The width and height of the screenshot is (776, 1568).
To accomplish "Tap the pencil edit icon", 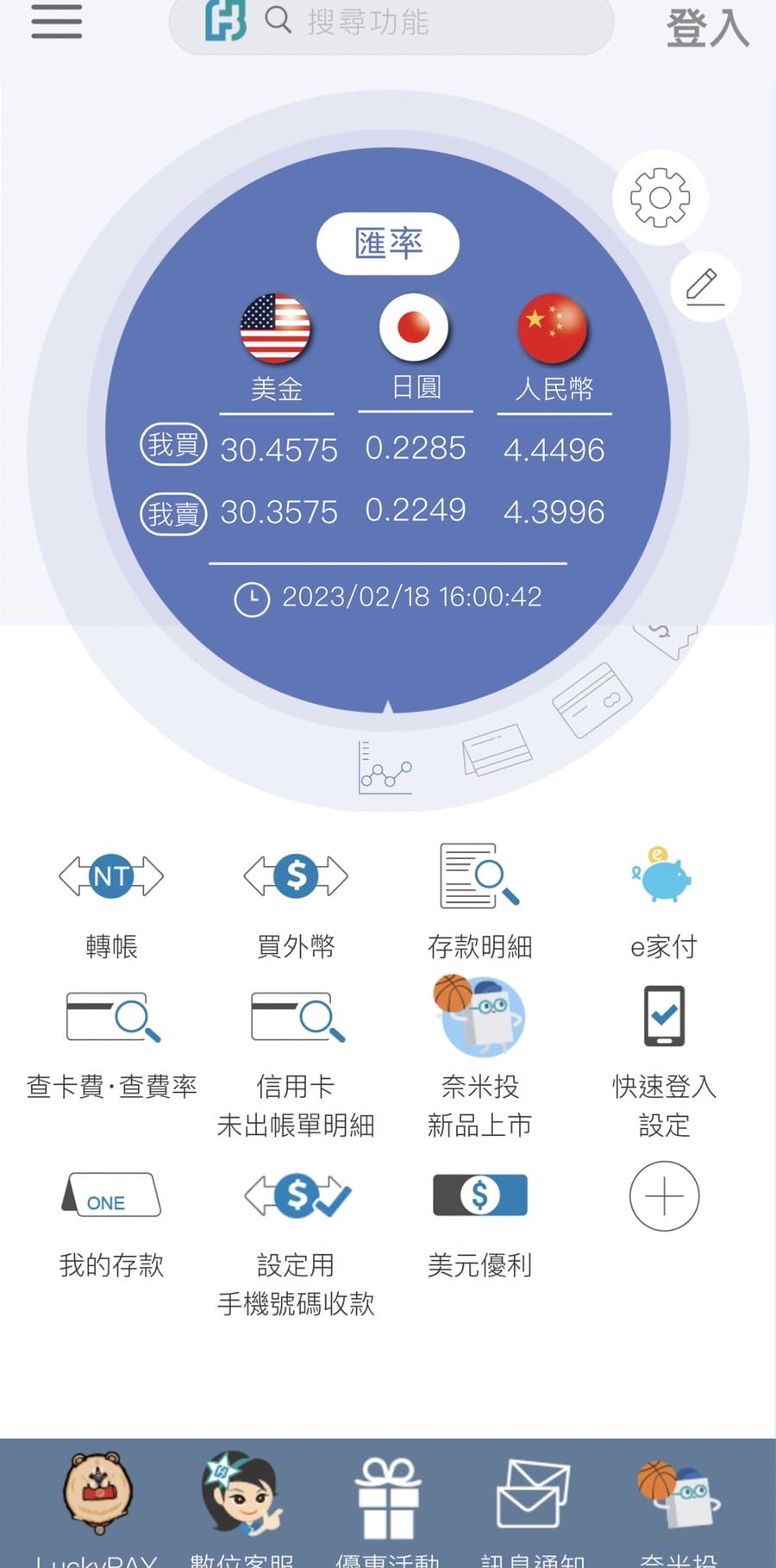I will tap(704, 287).
